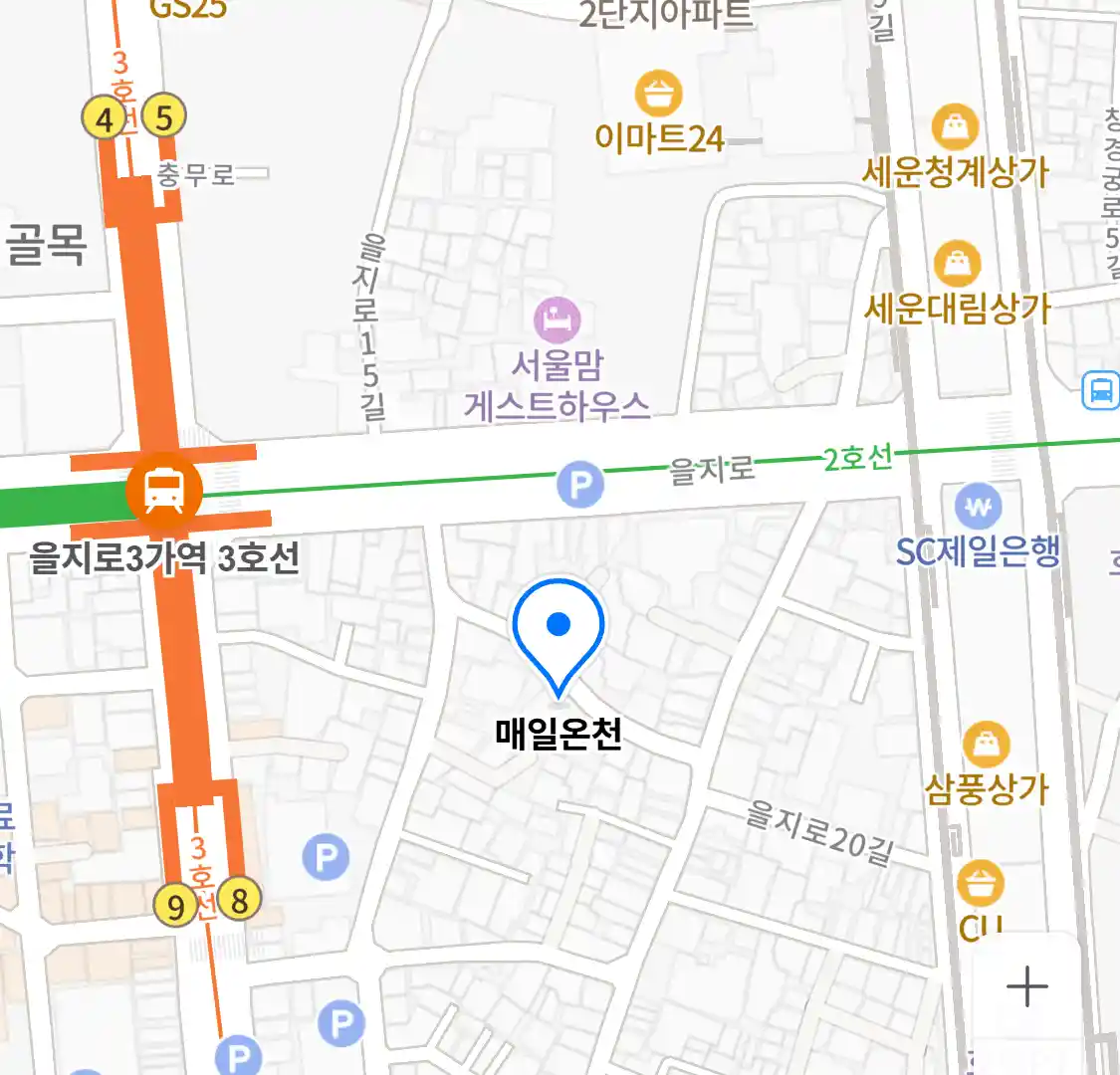
Task: Open the 서울맘 게스트하우스 lodging marker
Action: [x=557, y=321]
